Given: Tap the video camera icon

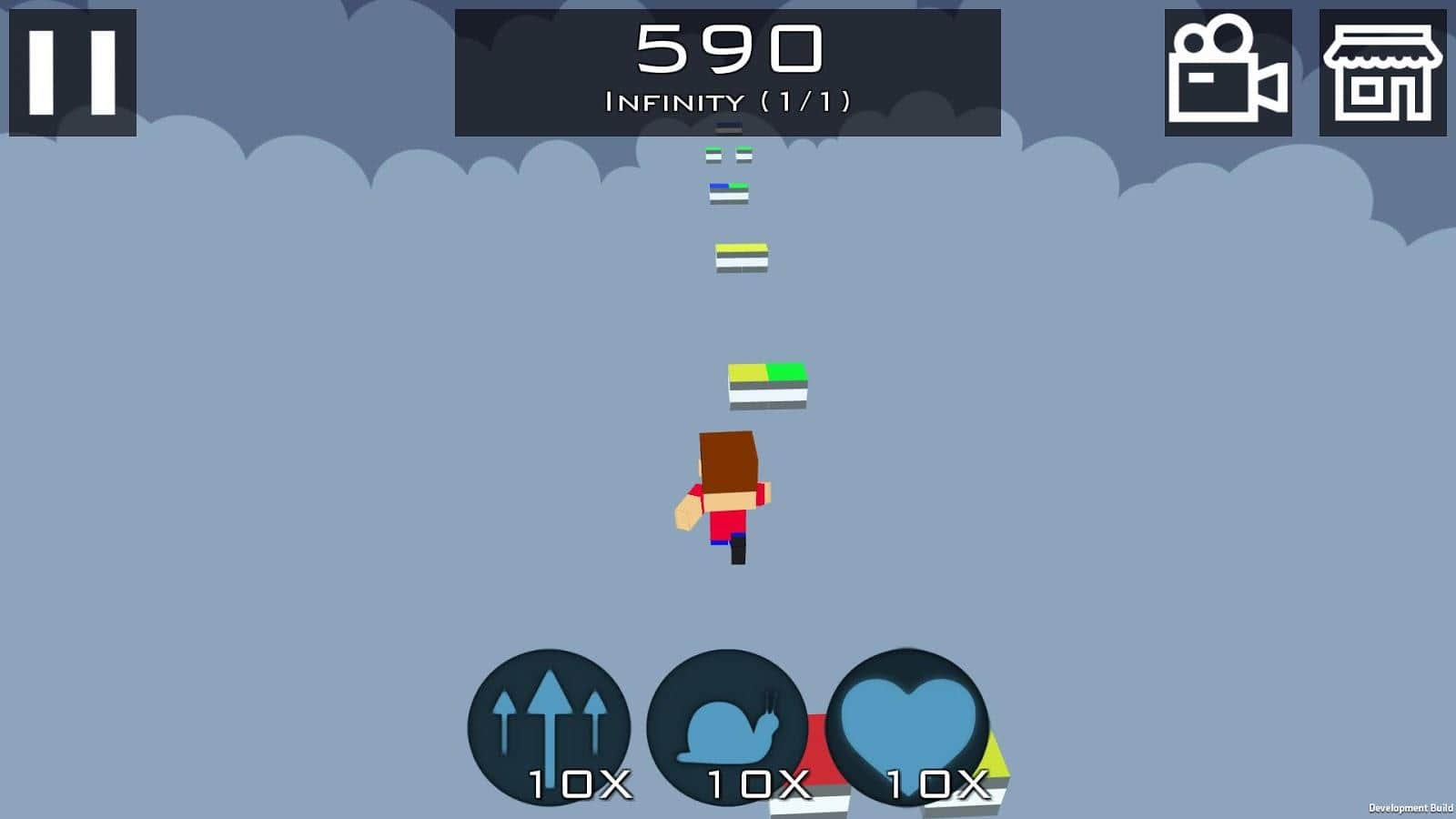Looking at the screenshot, I should pyautogui.click(x=1228, y=73).
